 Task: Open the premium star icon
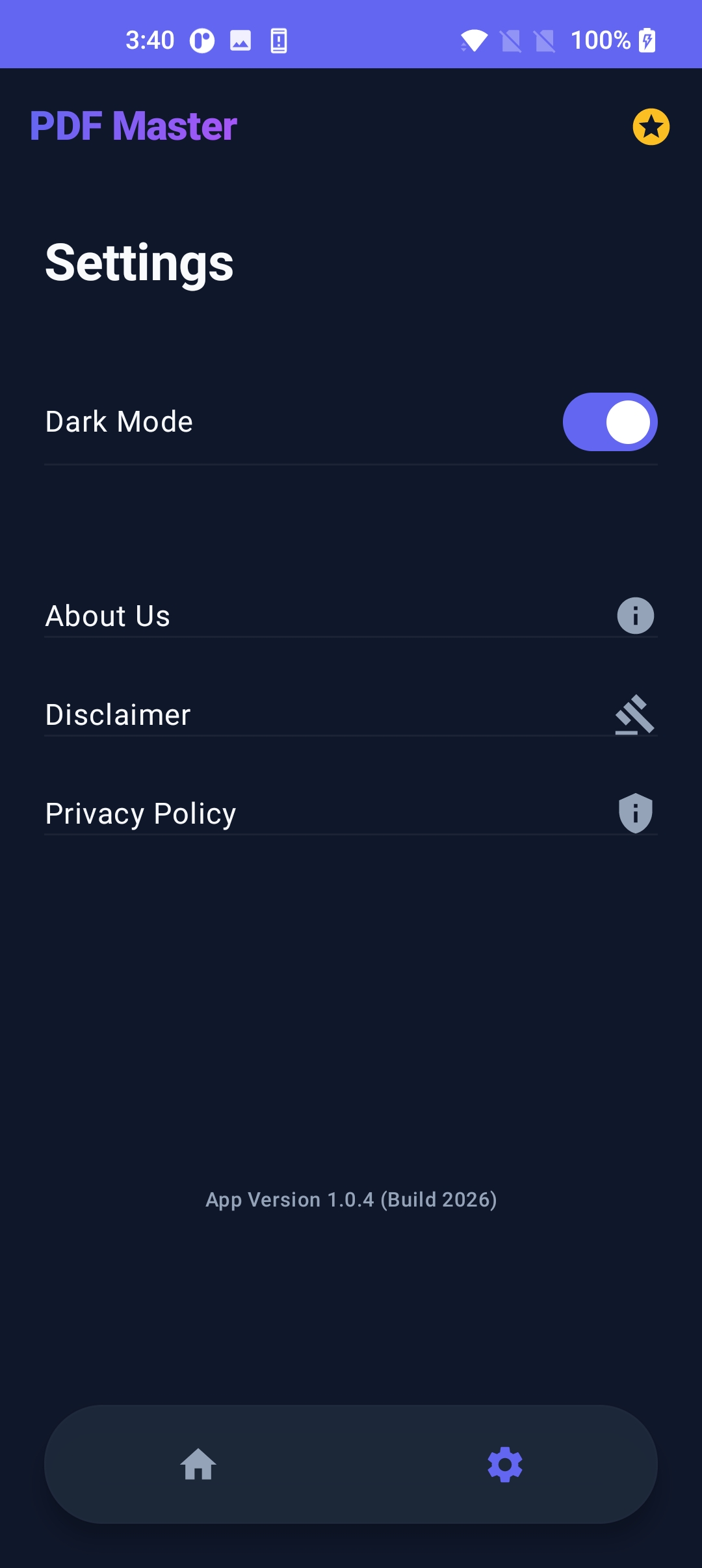click(651, 127)
